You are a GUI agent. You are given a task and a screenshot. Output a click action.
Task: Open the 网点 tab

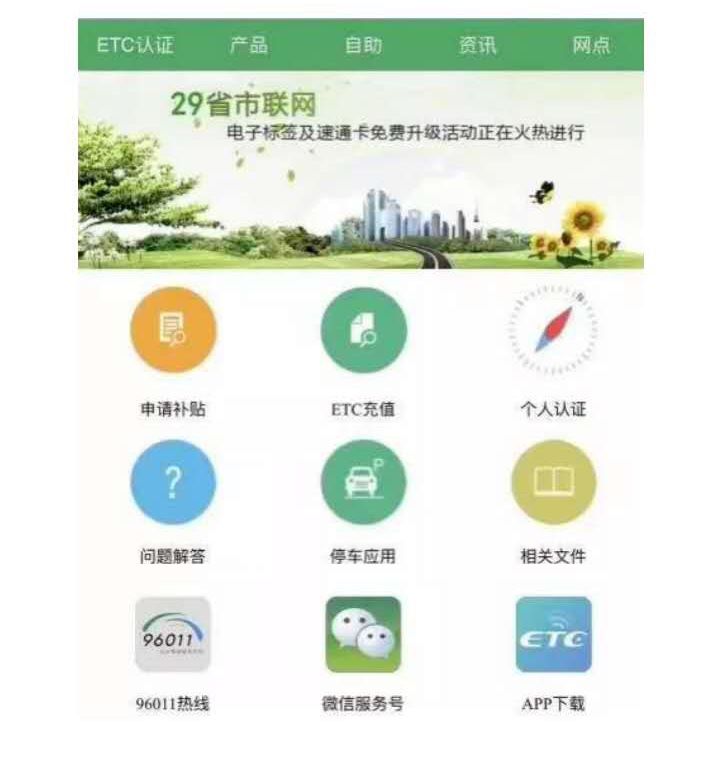pyautogui.click(x=591, y=45)
